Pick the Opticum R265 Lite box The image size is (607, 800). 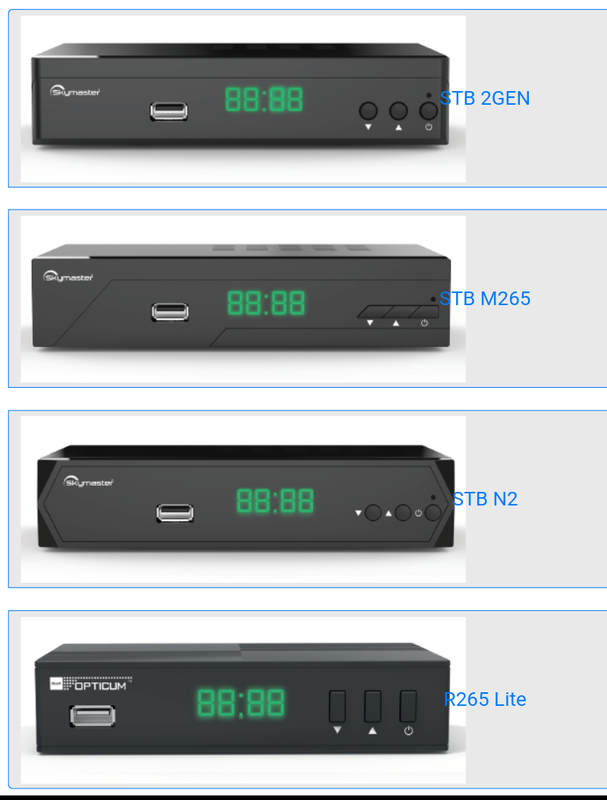coord(485,699)
